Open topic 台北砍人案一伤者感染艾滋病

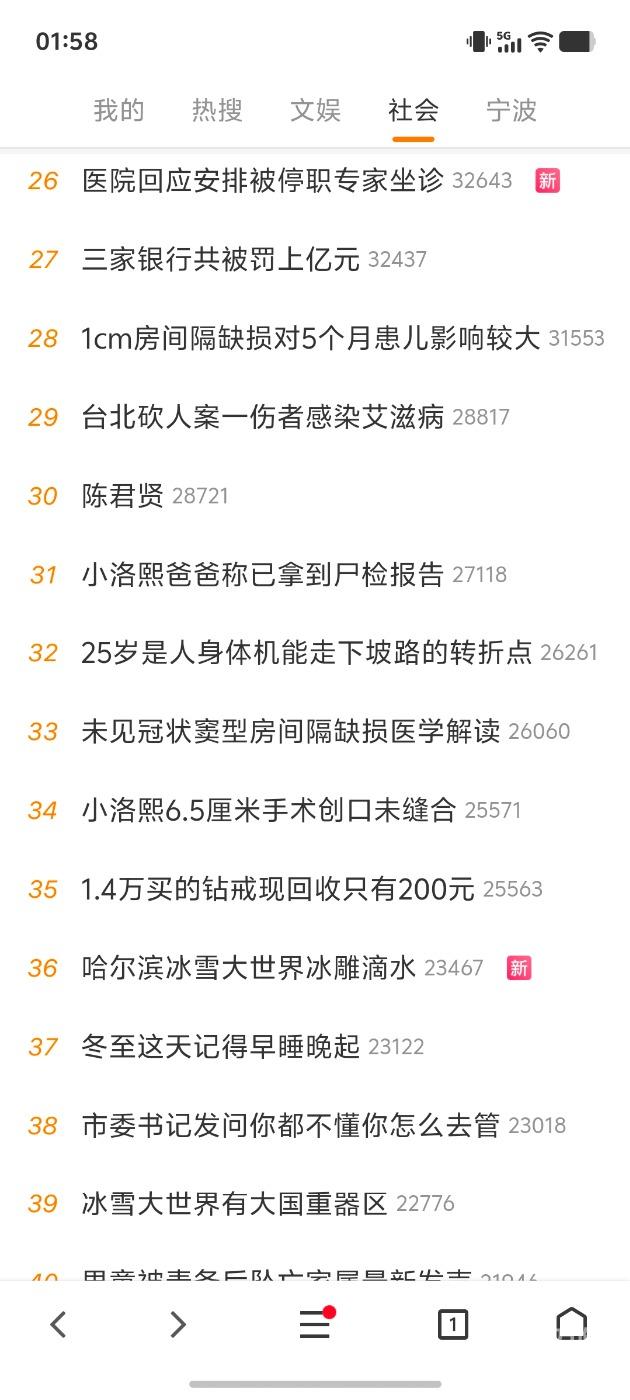pyautogui.click(x=262, y=417)
